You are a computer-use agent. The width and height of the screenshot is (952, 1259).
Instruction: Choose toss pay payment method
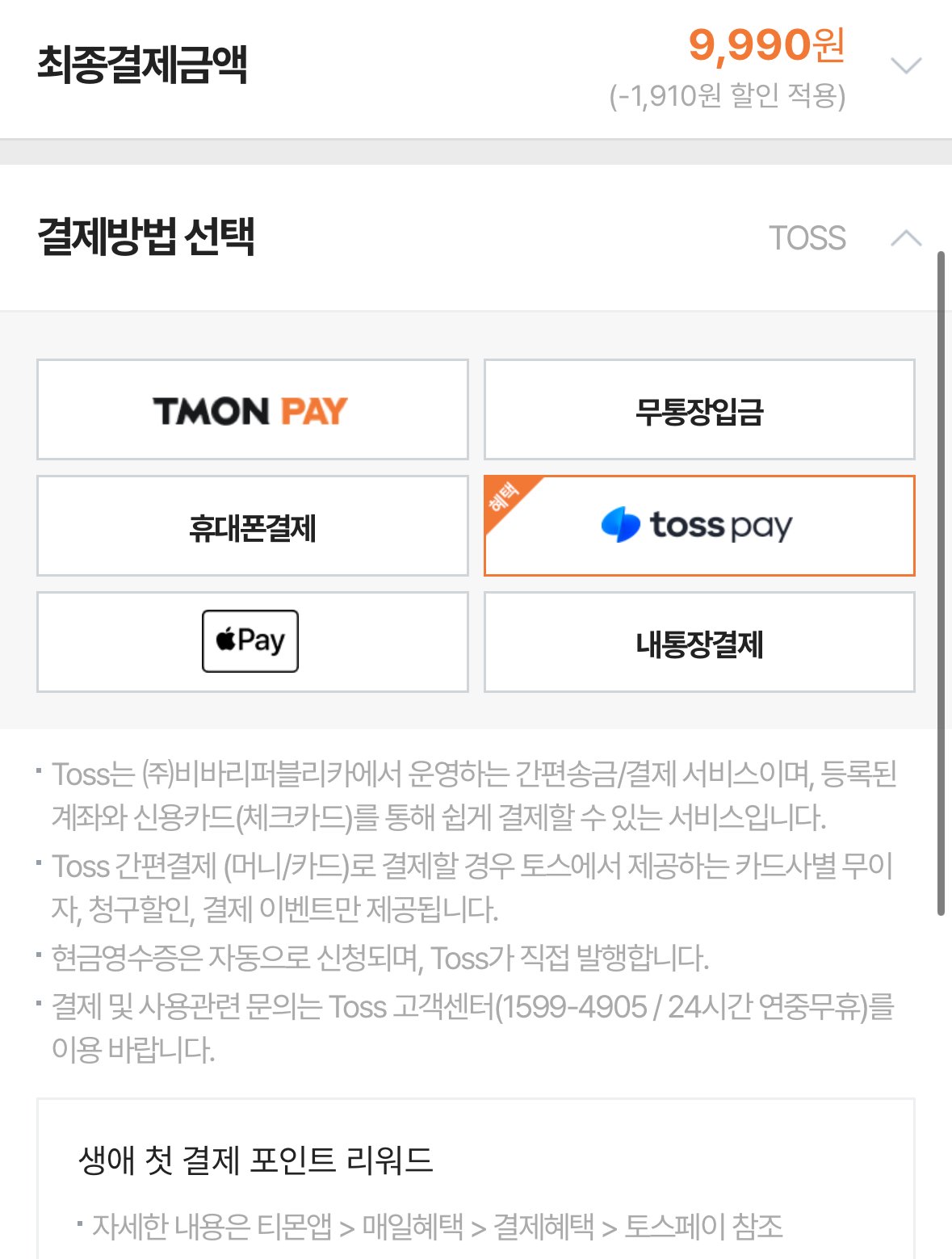[x=699, y=527]
